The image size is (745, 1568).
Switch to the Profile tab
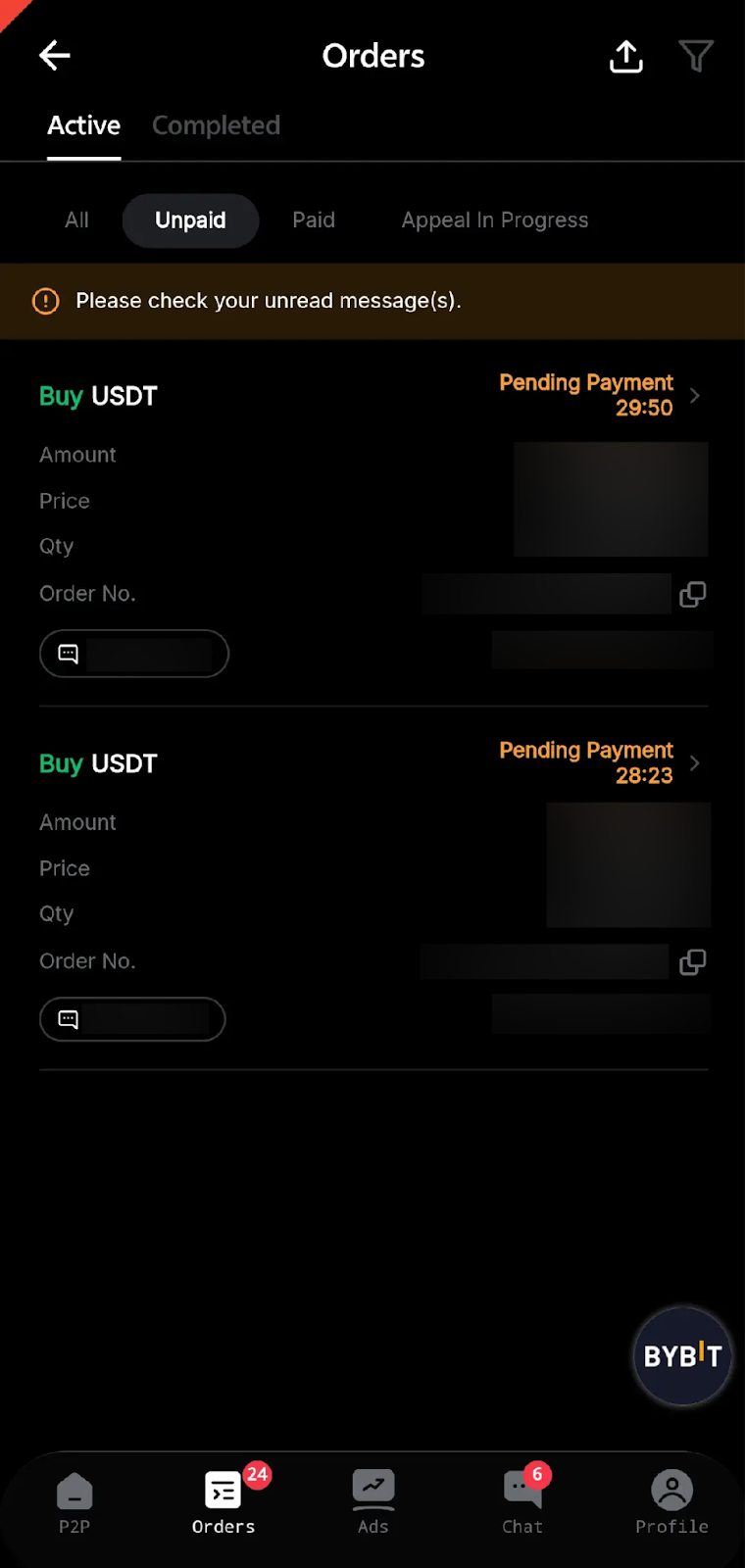[x=671, y=1501]
